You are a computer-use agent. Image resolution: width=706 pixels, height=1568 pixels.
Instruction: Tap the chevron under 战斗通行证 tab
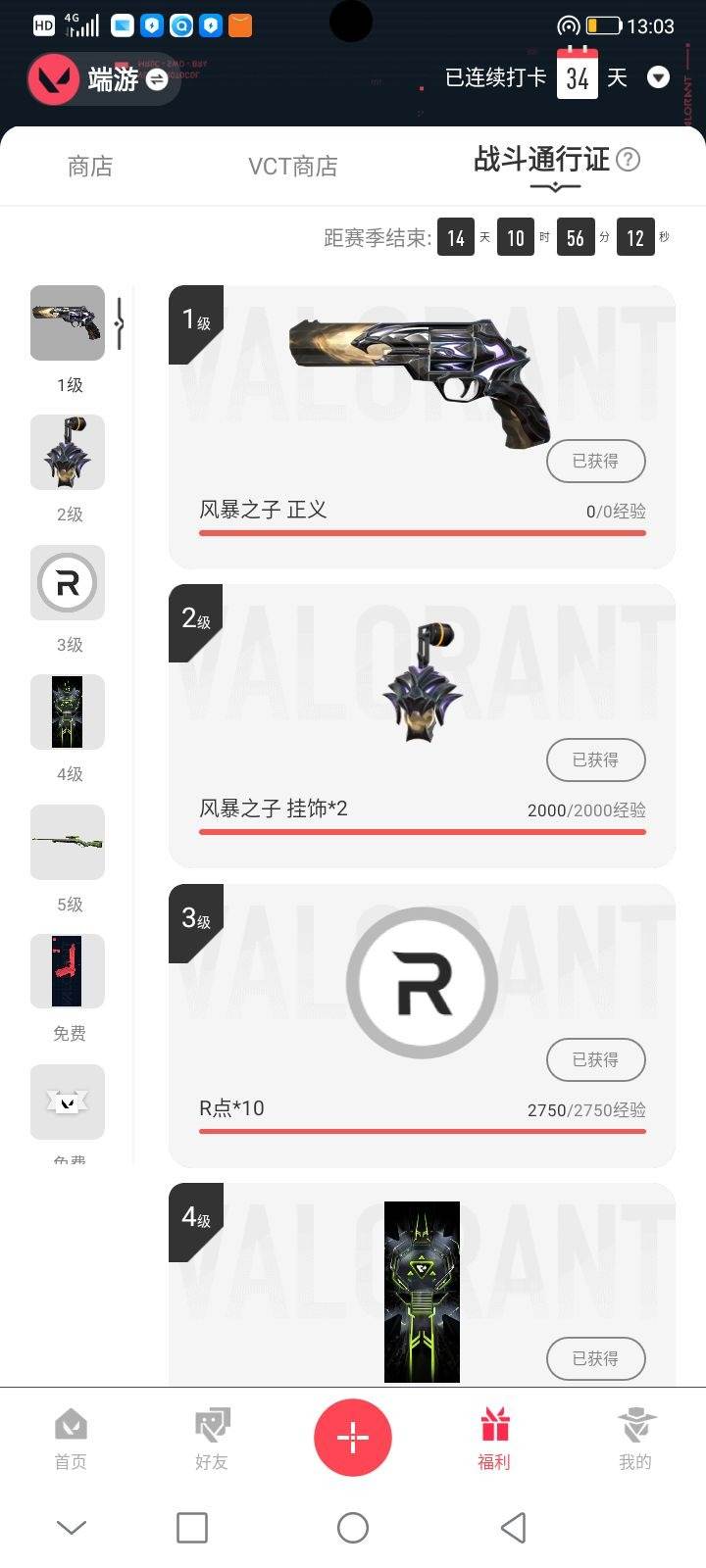click(x=554, y=187)
